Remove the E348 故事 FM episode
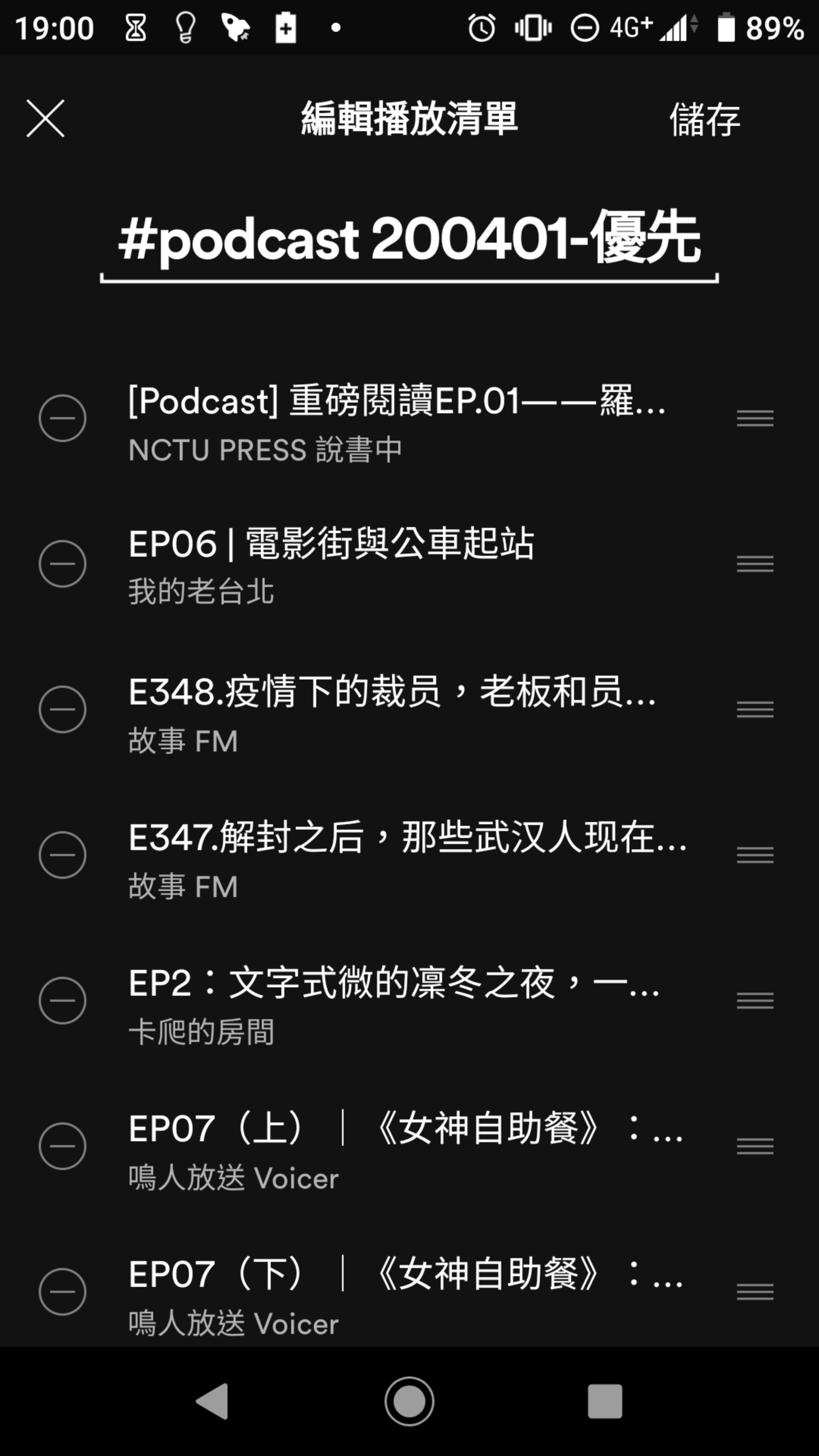Screen dimensions: 819x1456 [62, 709]
